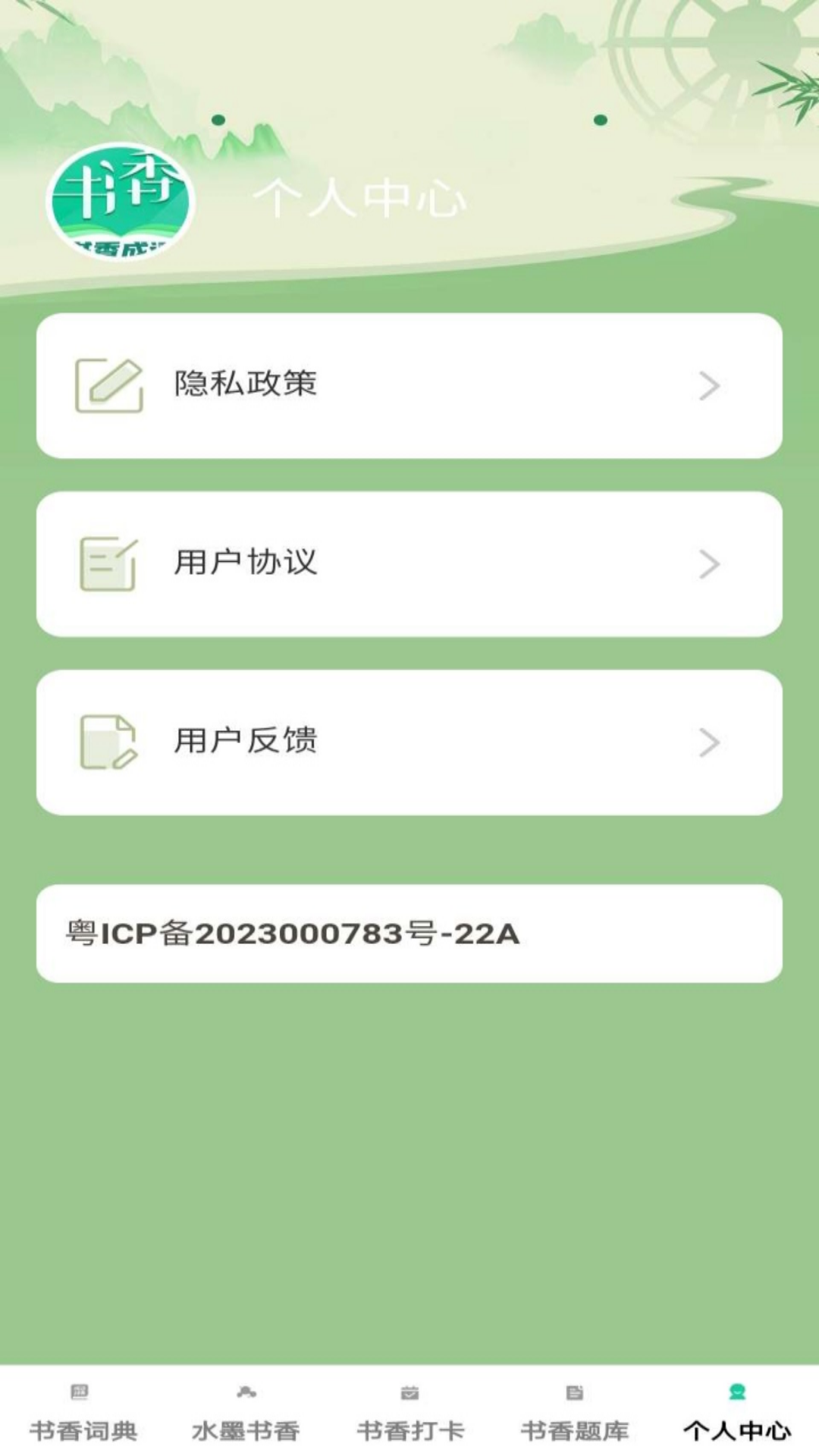Click the 粤ICP备 registration number
The width and height of the screenshot is (819, 1456).
tap(292, 934)
